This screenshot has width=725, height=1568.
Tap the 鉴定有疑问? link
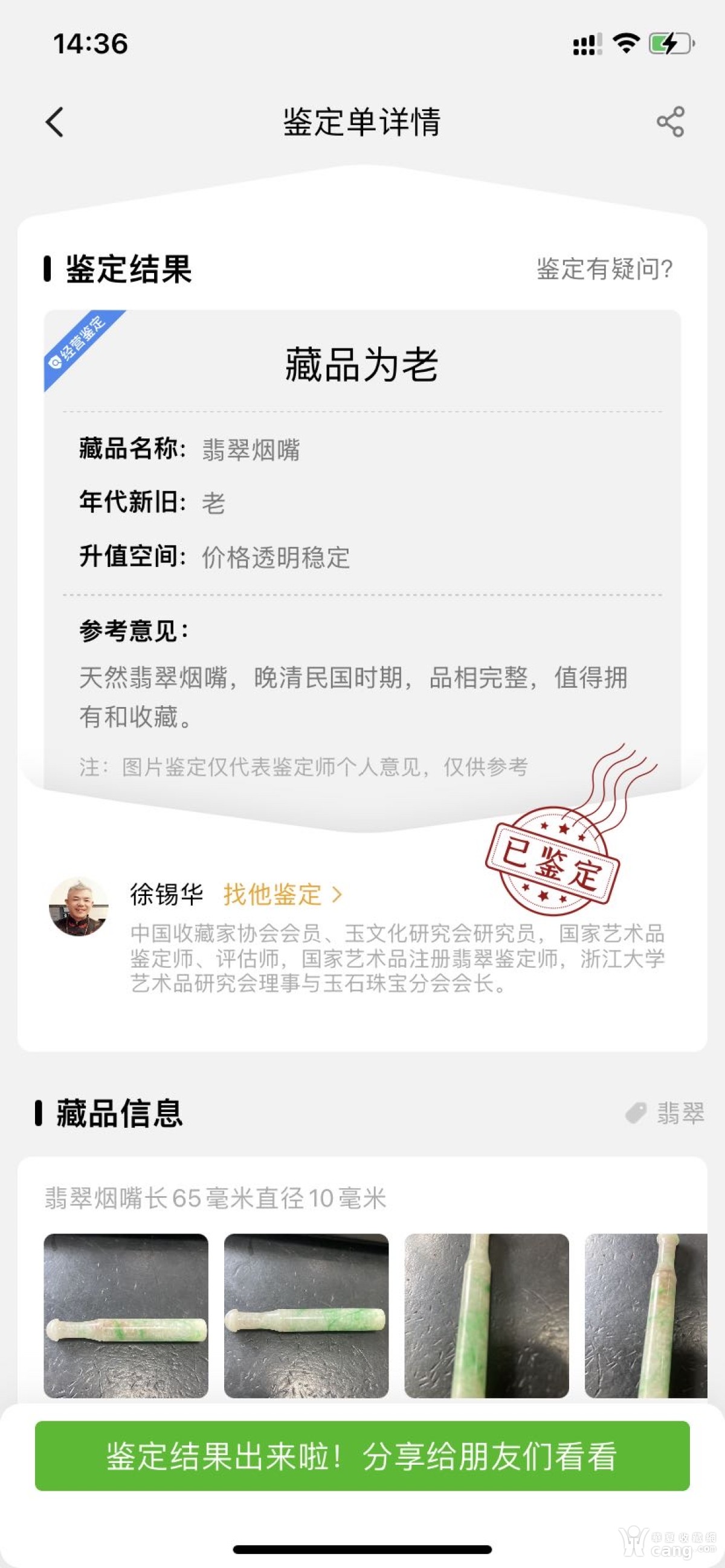coord(604,269)
